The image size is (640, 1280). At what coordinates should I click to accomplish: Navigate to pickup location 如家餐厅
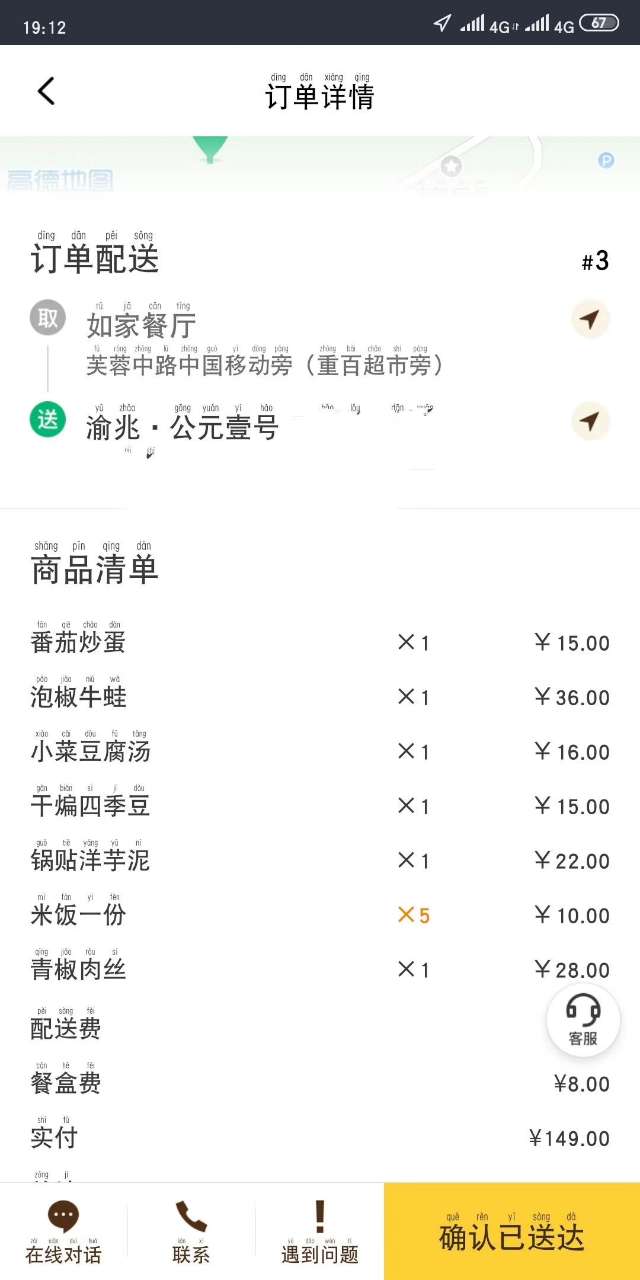click(590, 320)
